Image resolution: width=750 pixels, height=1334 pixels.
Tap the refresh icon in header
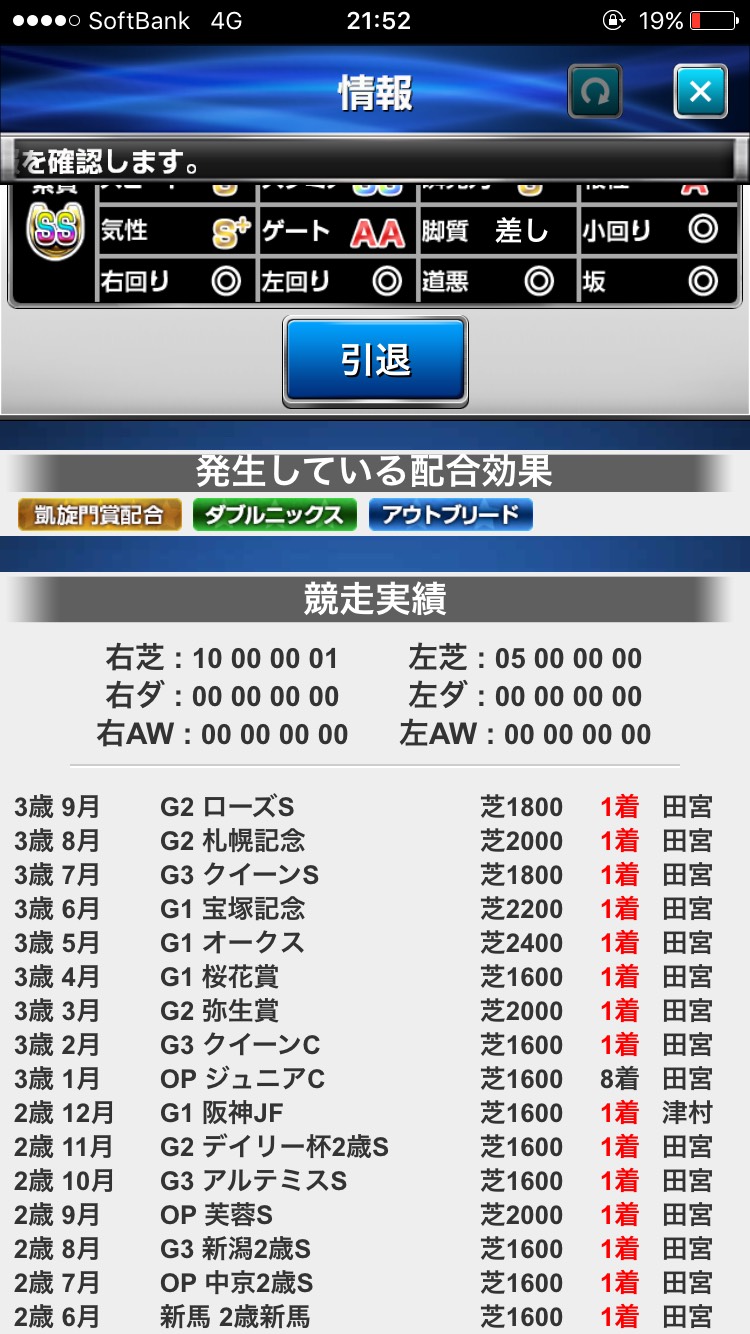pyautogui.click(x=595, y=92)
